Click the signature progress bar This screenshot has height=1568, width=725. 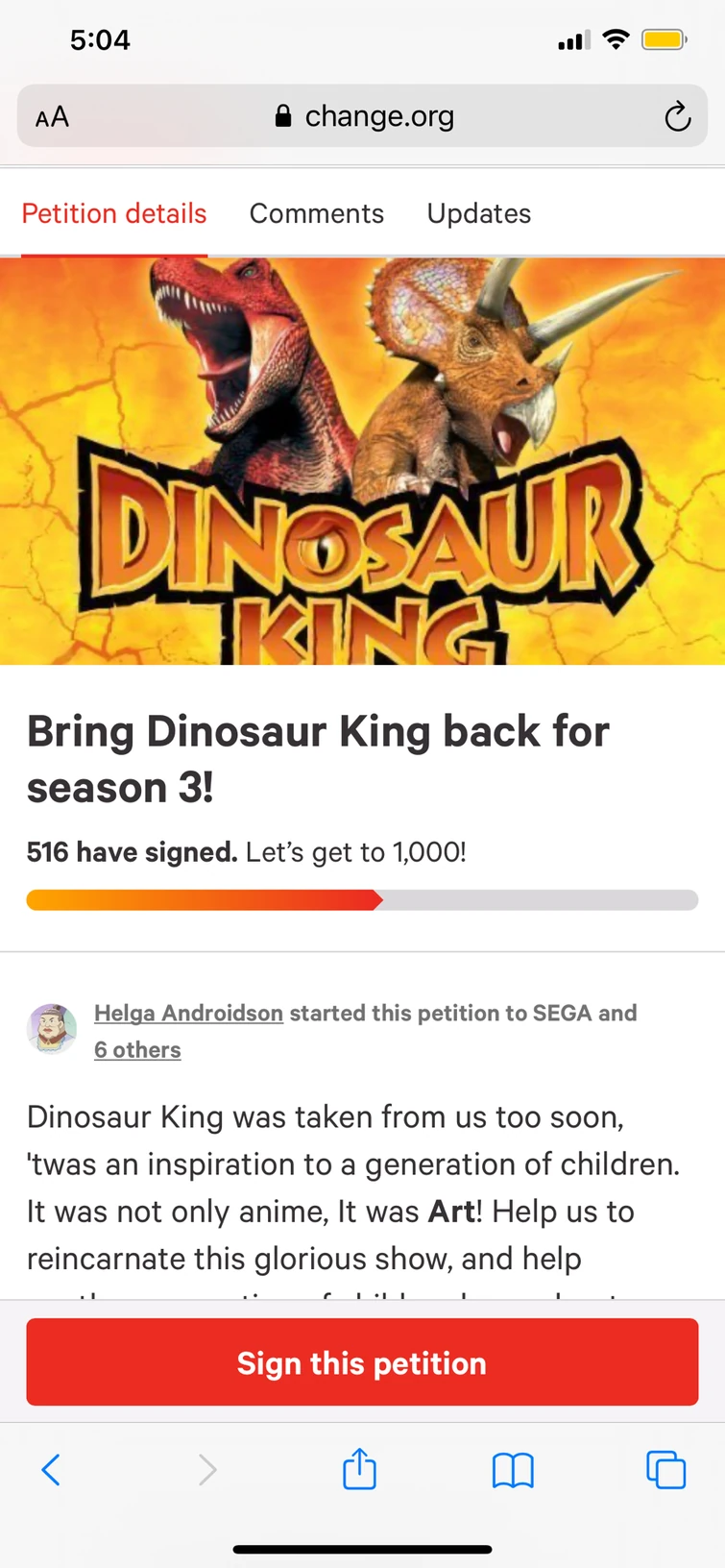click(361, 899)
